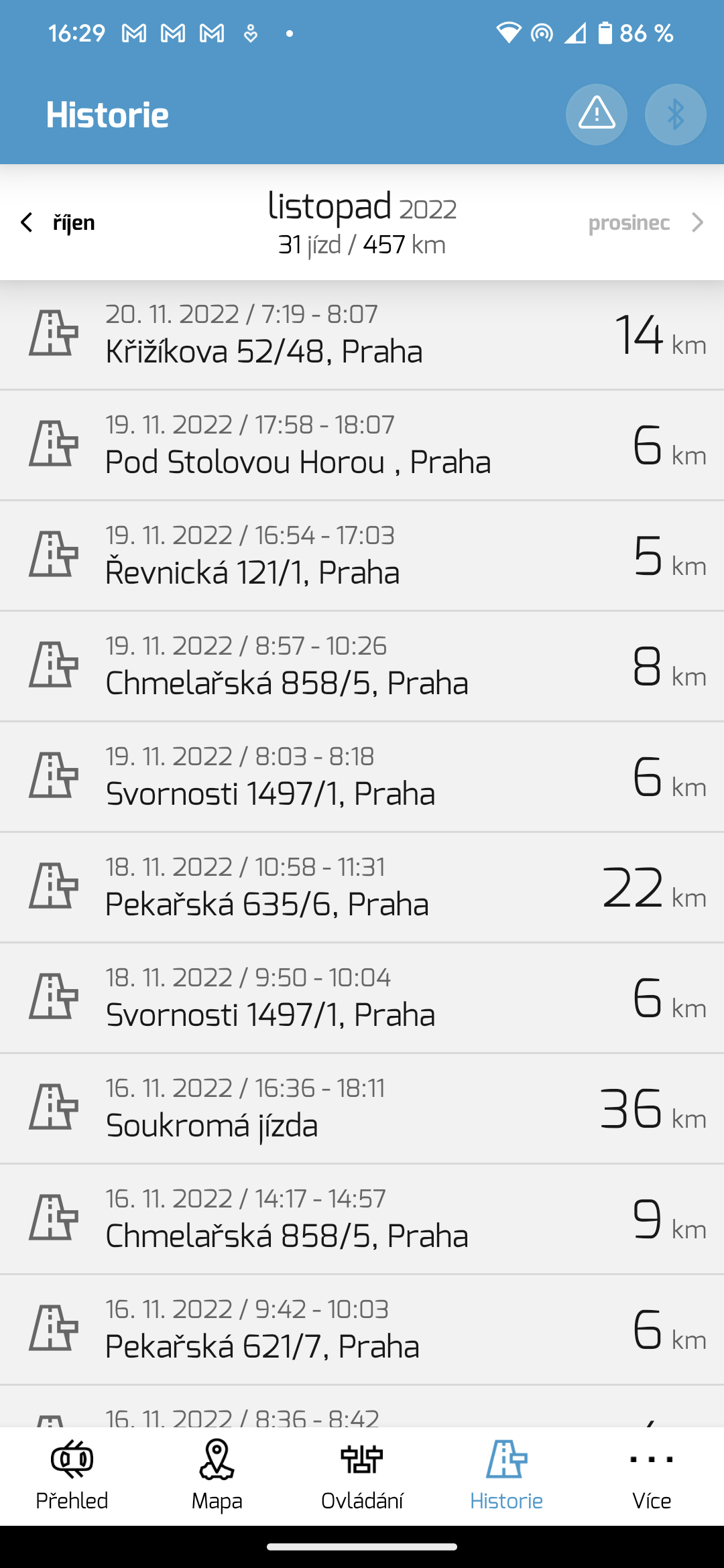Open the 9 km Chmelařská 858/5 trip

click(362, 1218)
